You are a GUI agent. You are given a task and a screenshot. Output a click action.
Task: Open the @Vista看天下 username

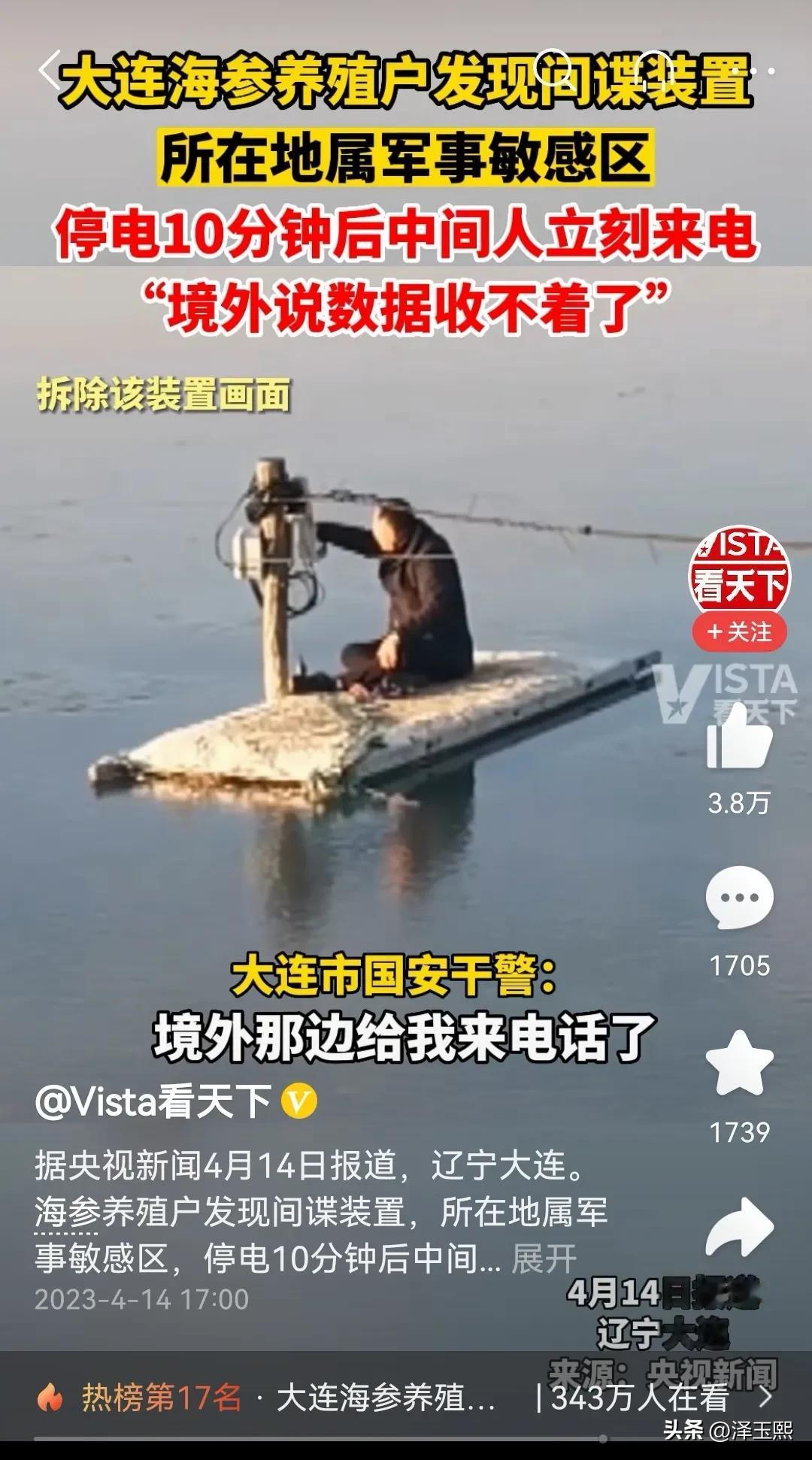coord(153,1102)
